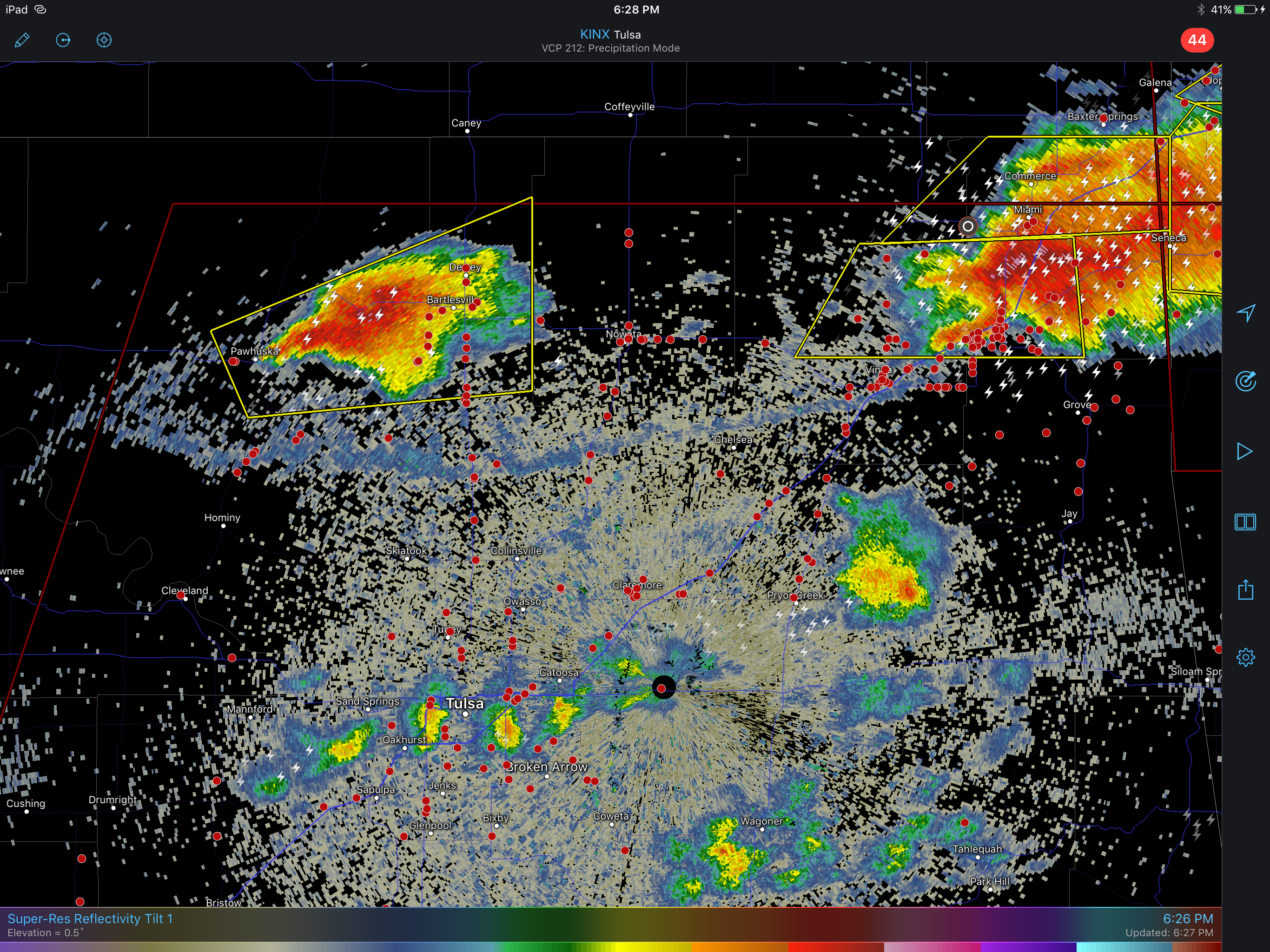Tap the circular clock icon in the top bar
Image resolution: width=1270 pixels, height=952 pixels.
[63, 40]
